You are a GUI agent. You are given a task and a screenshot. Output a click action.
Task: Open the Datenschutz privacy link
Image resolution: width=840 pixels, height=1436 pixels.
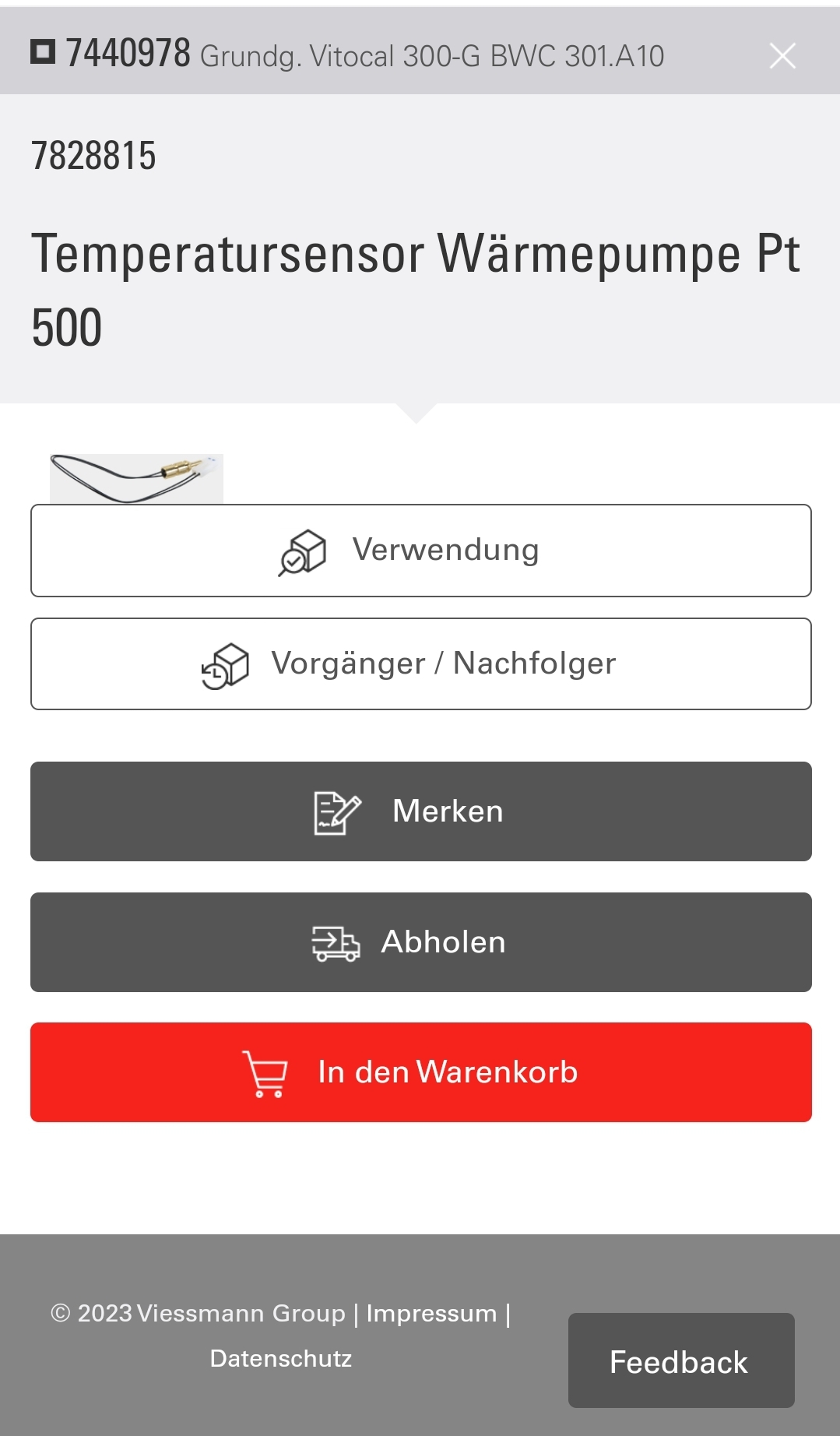(x=280, y=1359)
